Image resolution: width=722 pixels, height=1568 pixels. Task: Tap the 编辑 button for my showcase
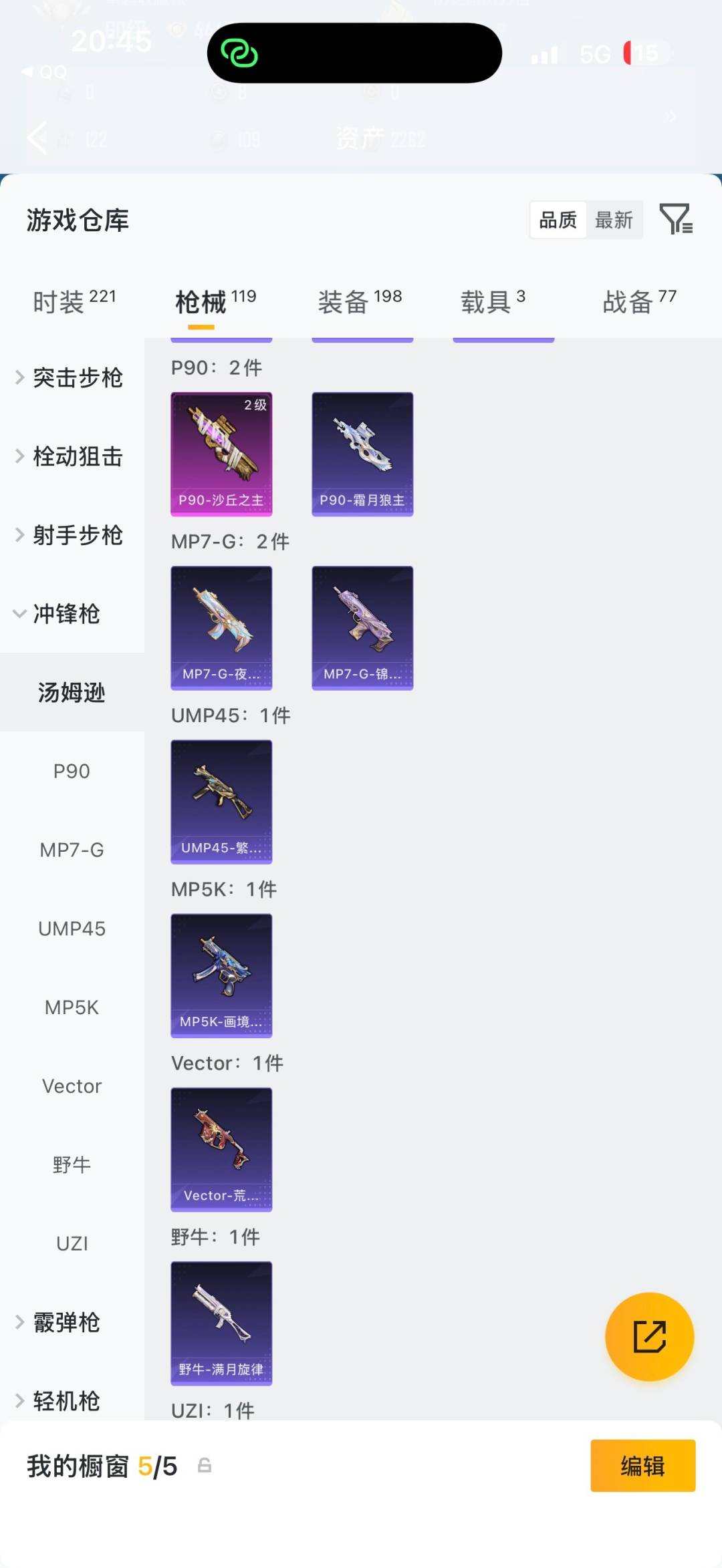tap(642, 1466)
